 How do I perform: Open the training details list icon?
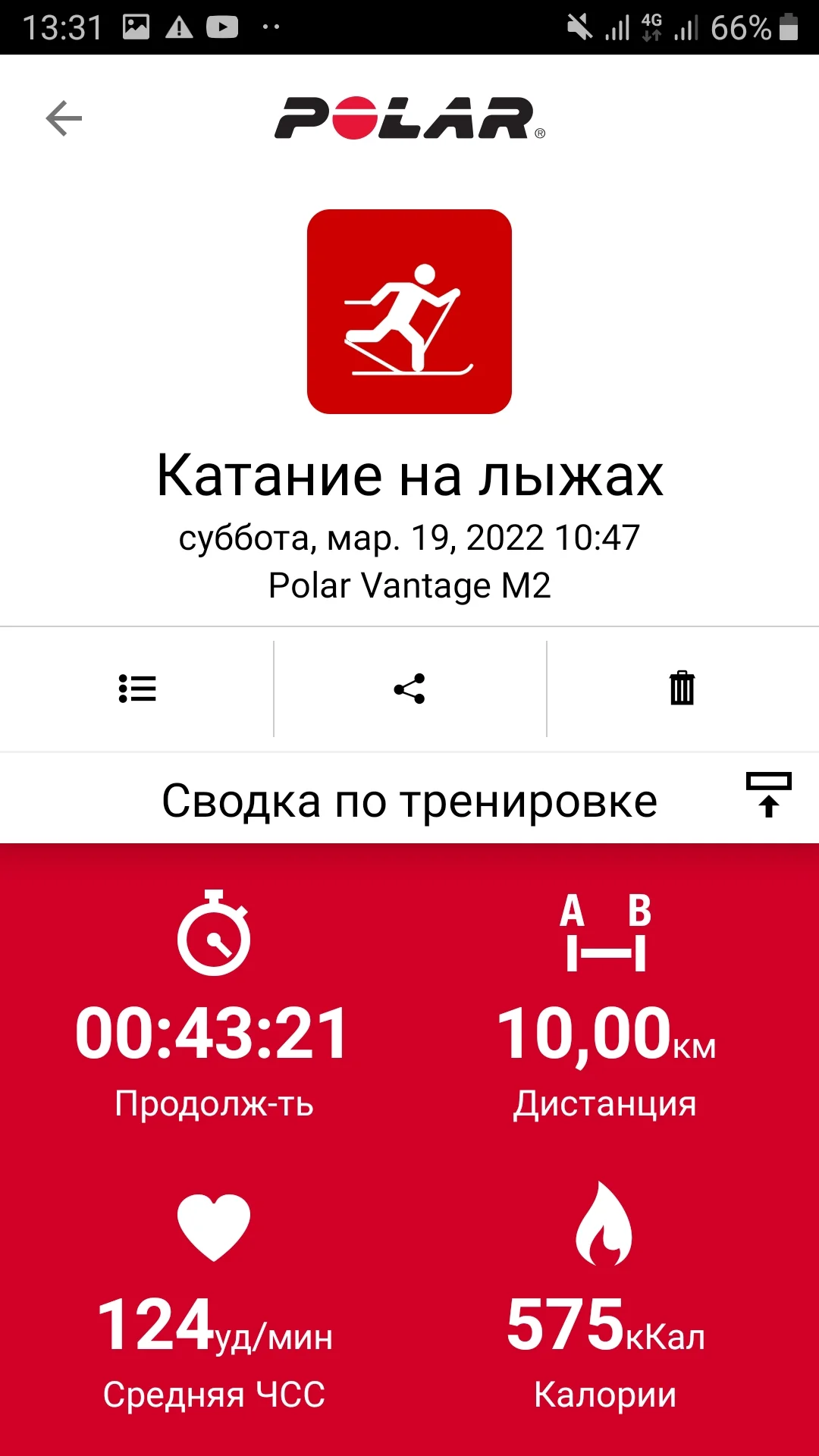[x=137, y=689]
